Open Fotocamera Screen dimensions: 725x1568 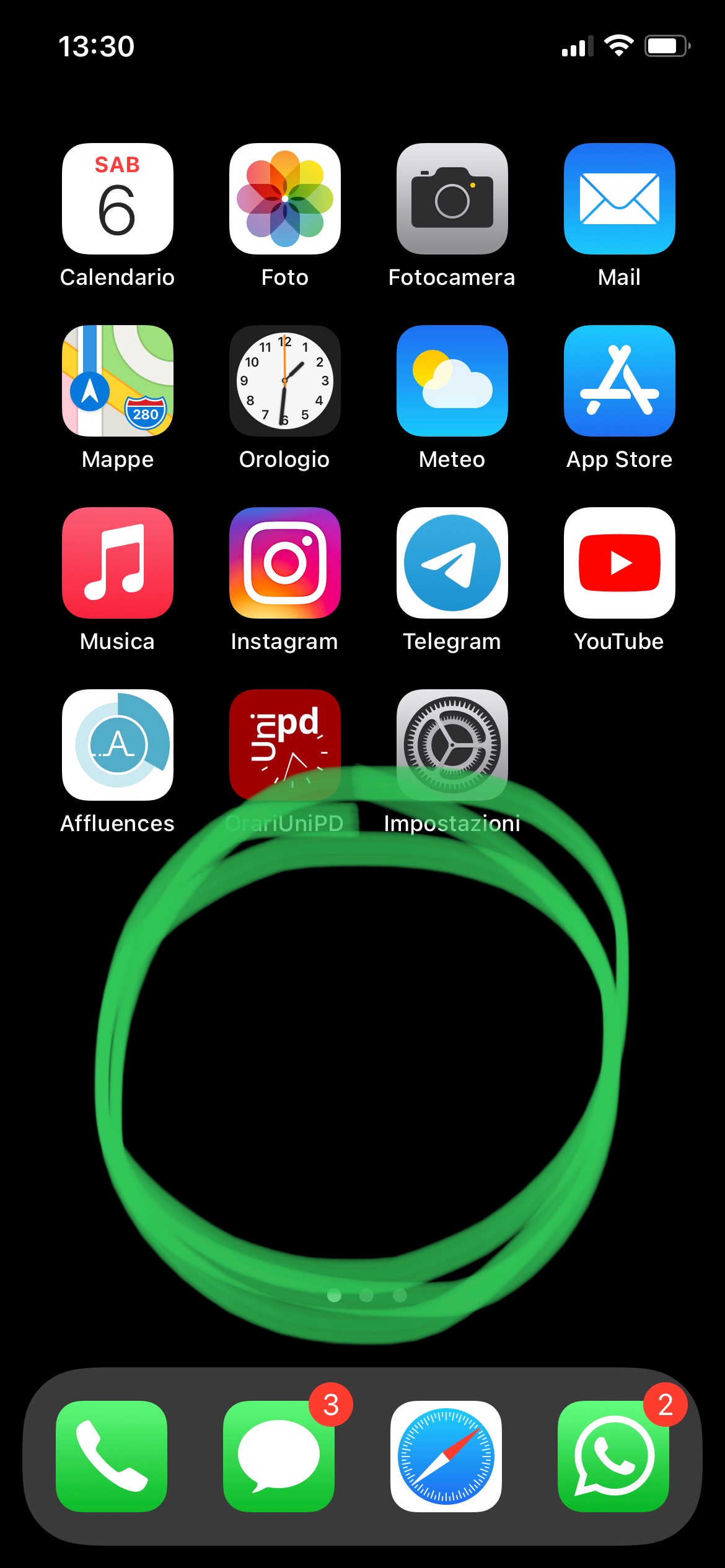point(452,199)
